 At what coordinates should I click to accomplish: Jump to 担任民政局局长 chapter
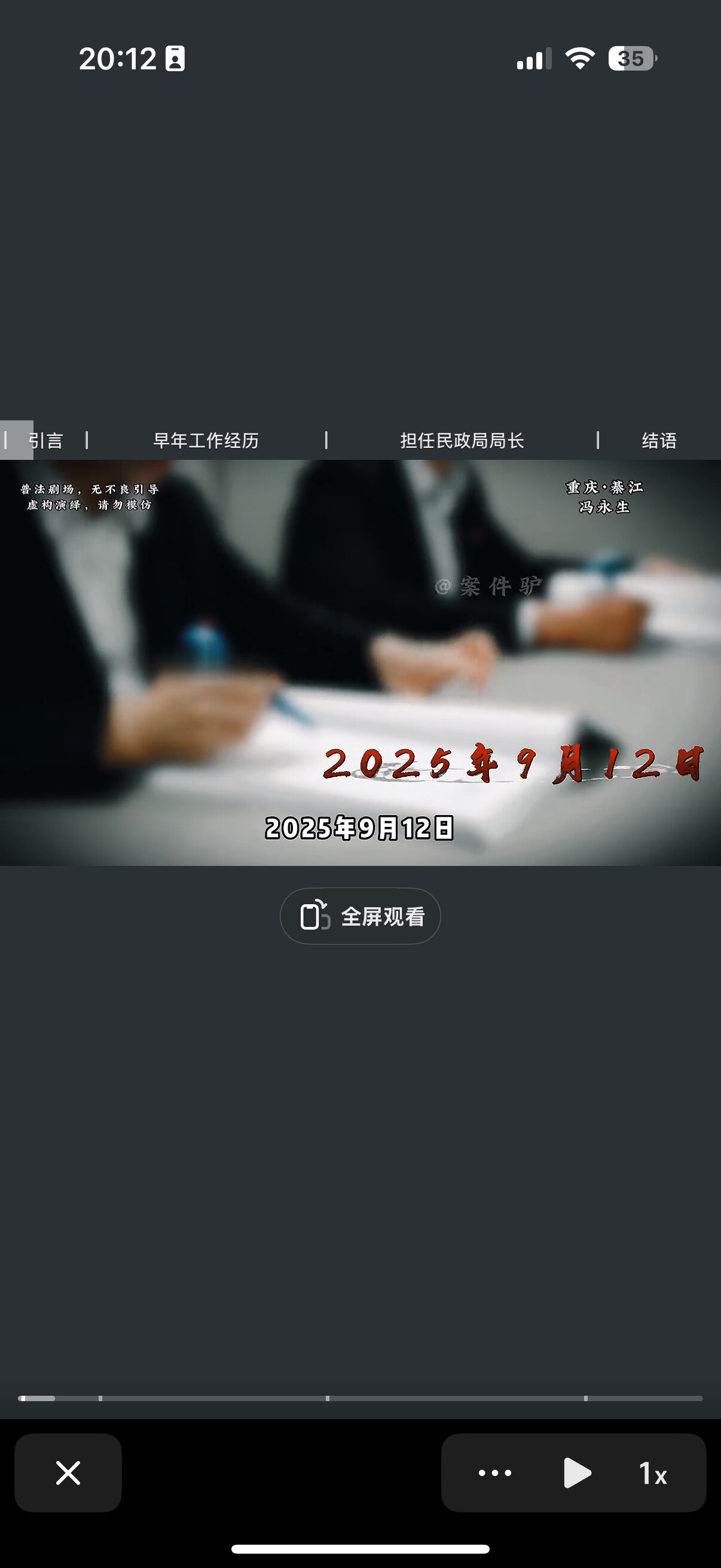click(x=462, y=440)
